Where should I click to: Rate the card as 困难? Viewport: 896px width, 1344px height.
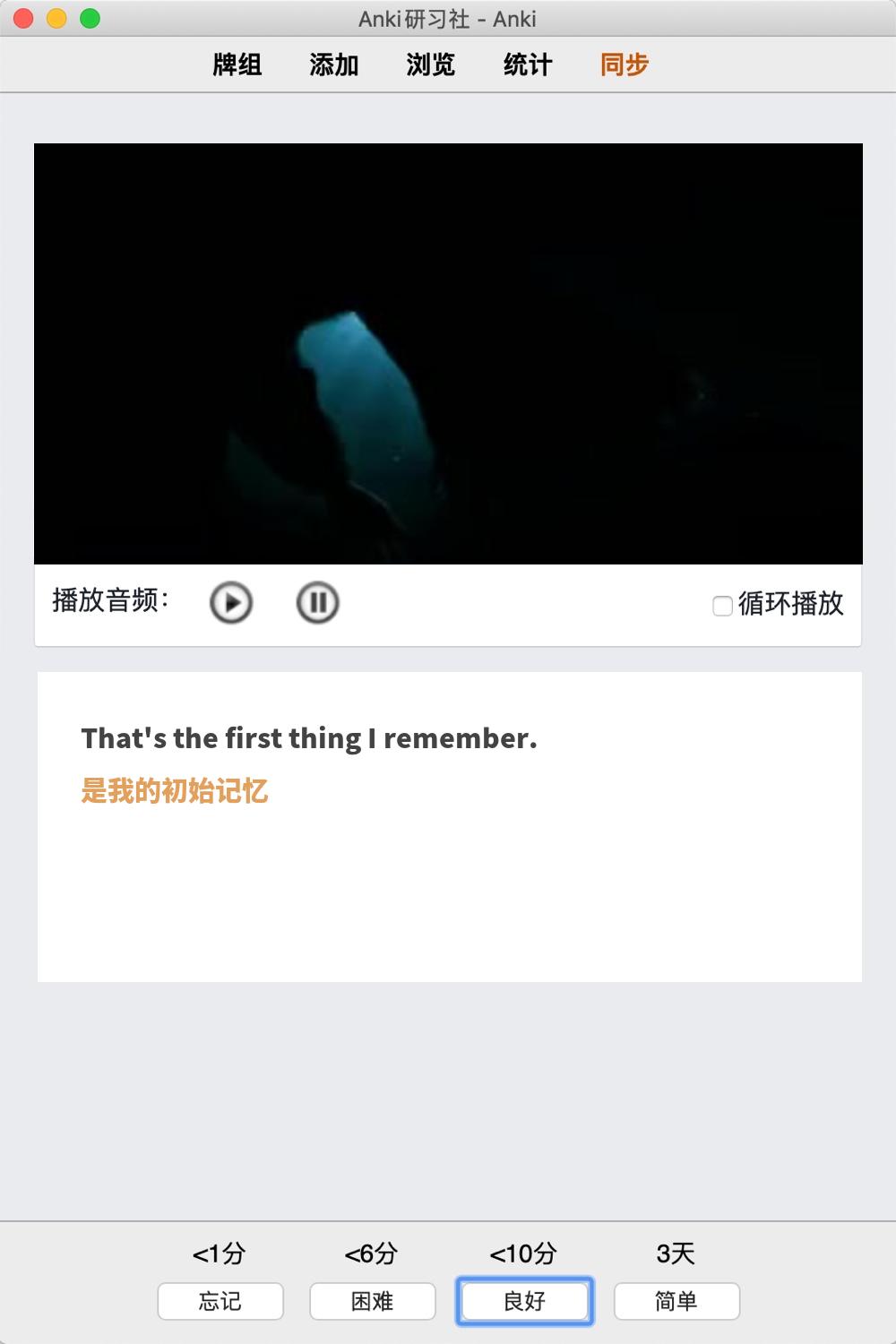(x=373, y=1301)
